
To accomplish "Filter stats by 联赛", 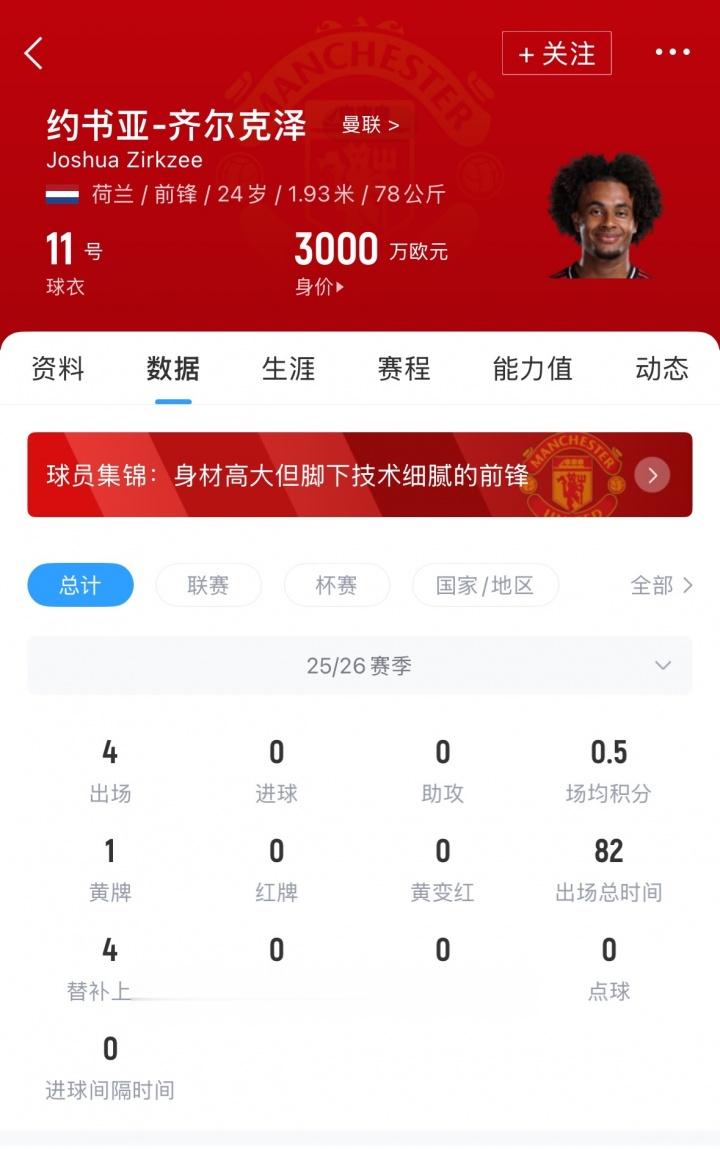I will 208,585.
